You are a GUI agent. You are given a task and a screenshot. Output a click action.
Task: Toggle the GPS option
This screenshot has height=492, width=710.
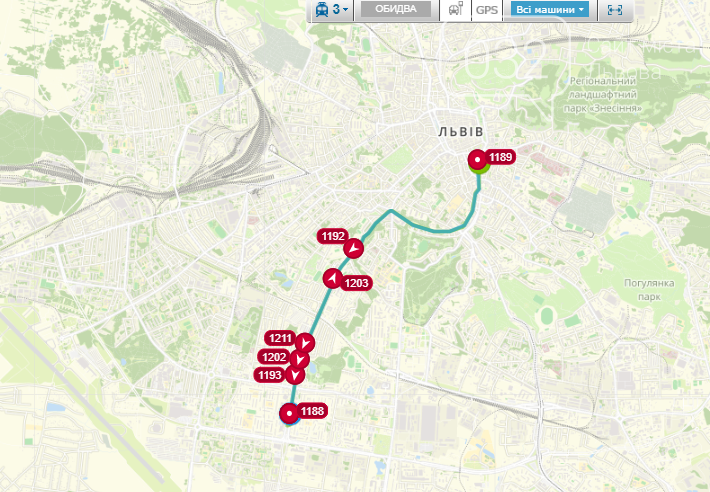[487, 10]
